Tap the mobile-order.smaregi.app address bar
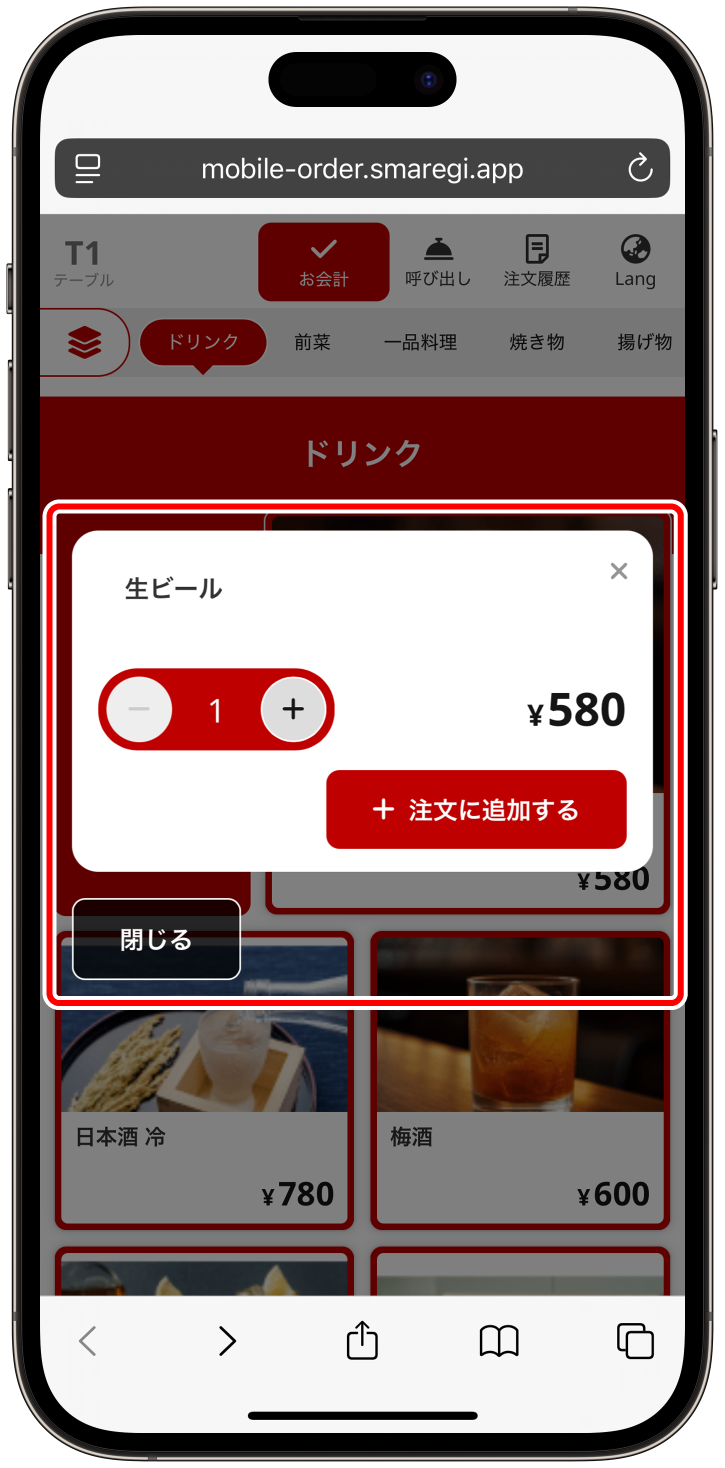 362,168
